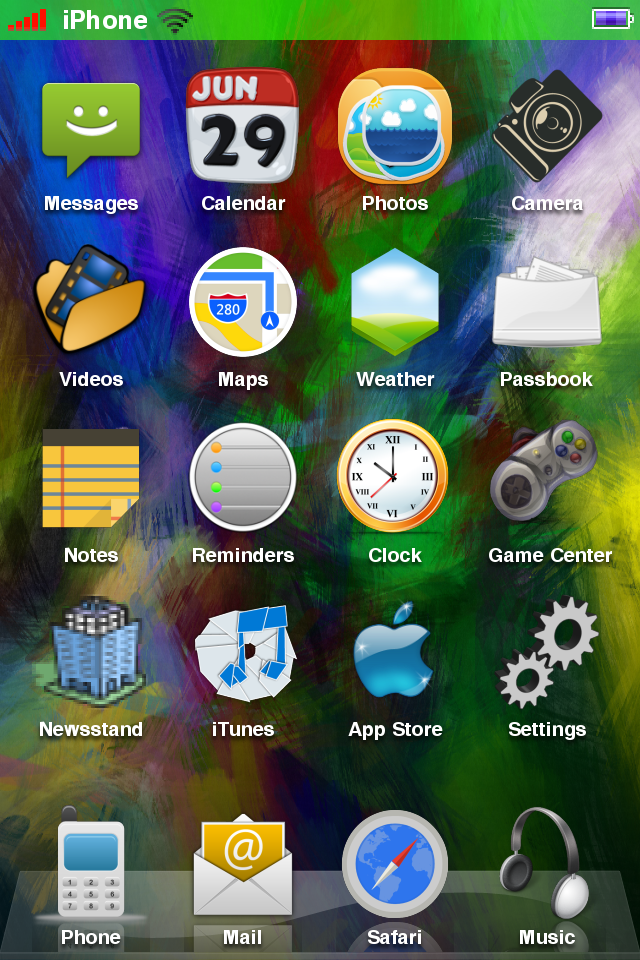Check the Weather app
Image resolution: width=640 pixels, height=960 pixels.
pyautogui.click(x=395, y=302)
